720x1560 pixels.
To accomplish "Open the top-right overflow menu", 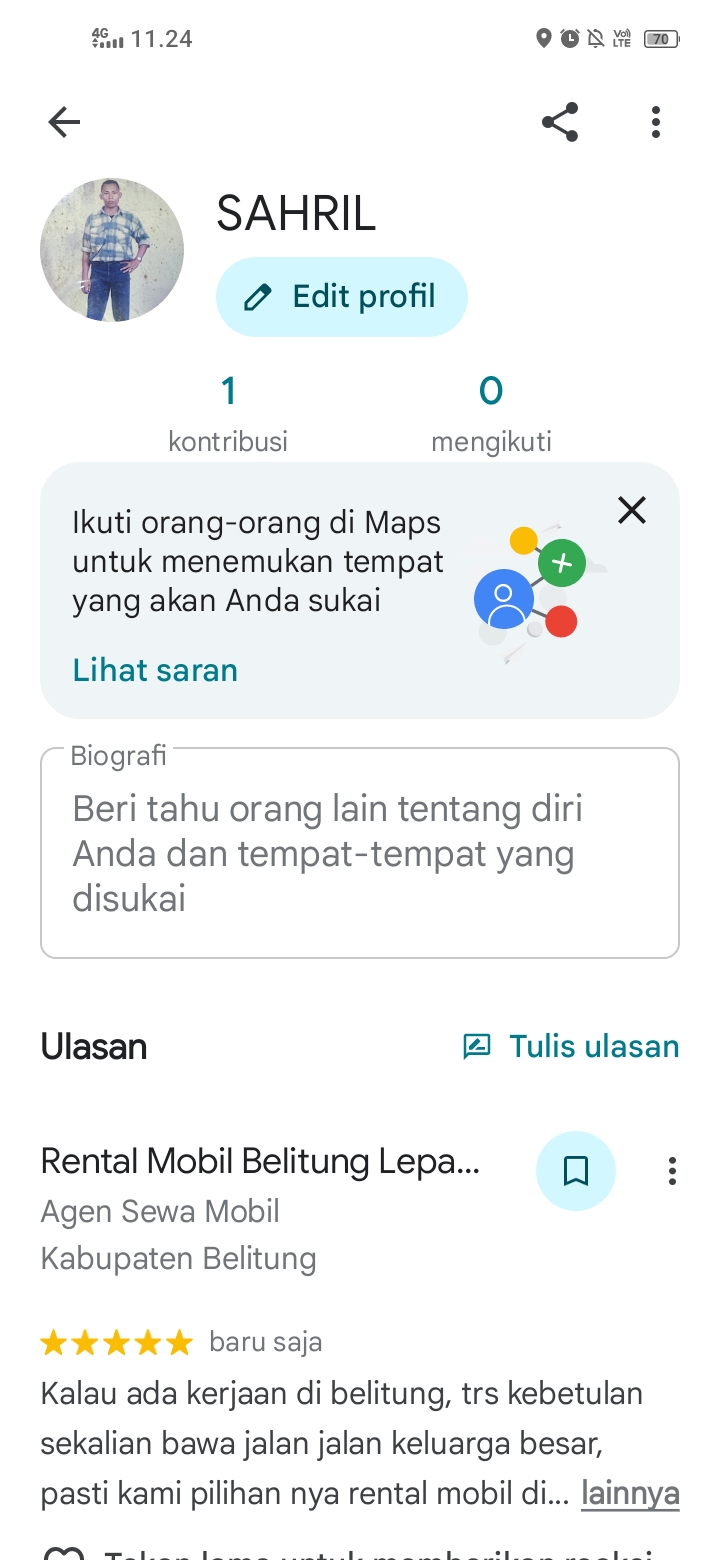I will tap(656, 122).
